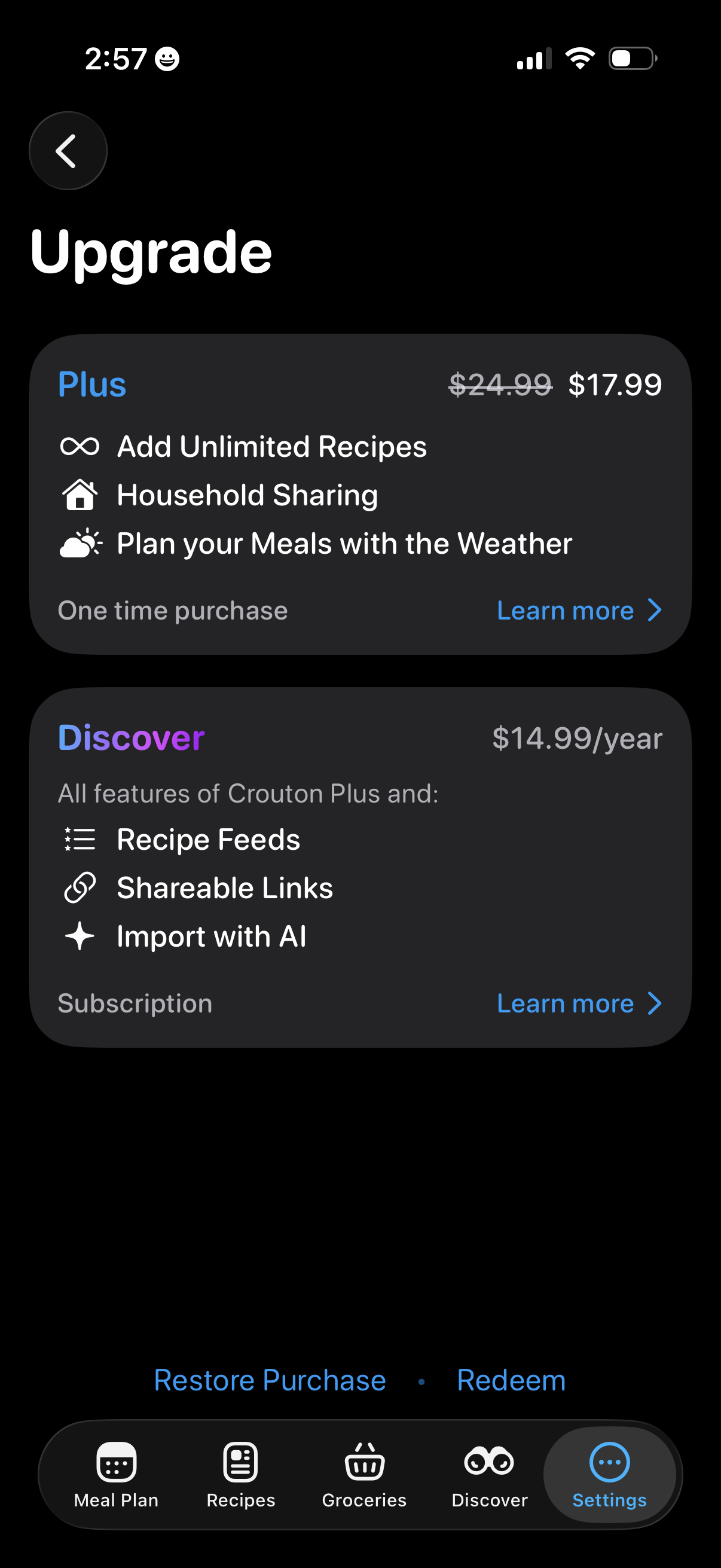This screenshot has width=721, height=1568.
Task: Switch to the Meal Plan tab
Action: pyautogui.click(x=116, y=1474)
